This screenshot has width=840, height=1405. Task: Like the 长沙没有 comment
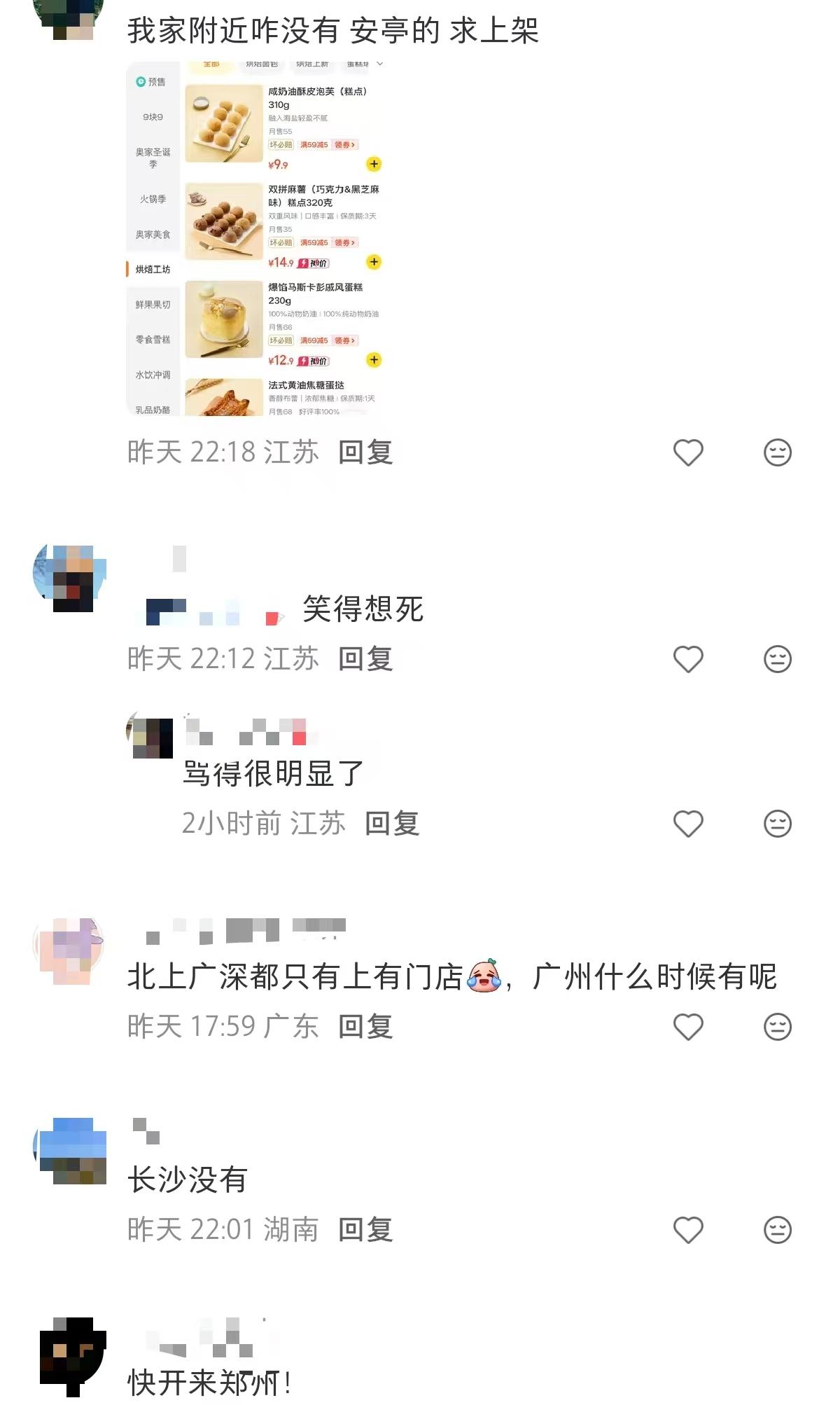click(x=687, y=1230)
